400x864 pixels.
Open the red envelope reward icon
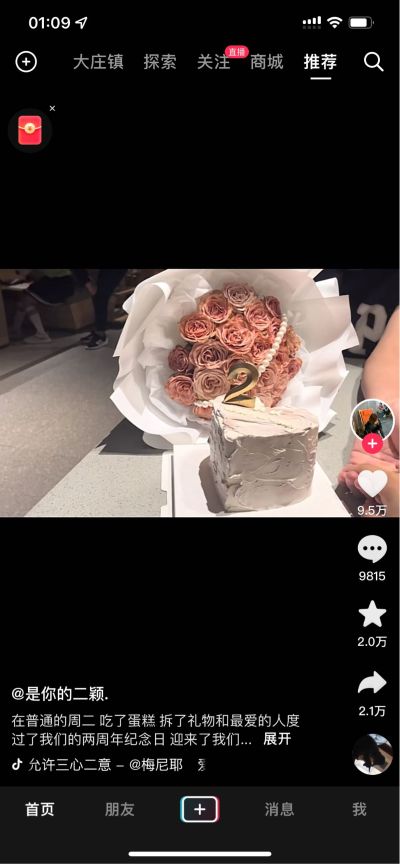pyautogui.click(x=30, y=131)
